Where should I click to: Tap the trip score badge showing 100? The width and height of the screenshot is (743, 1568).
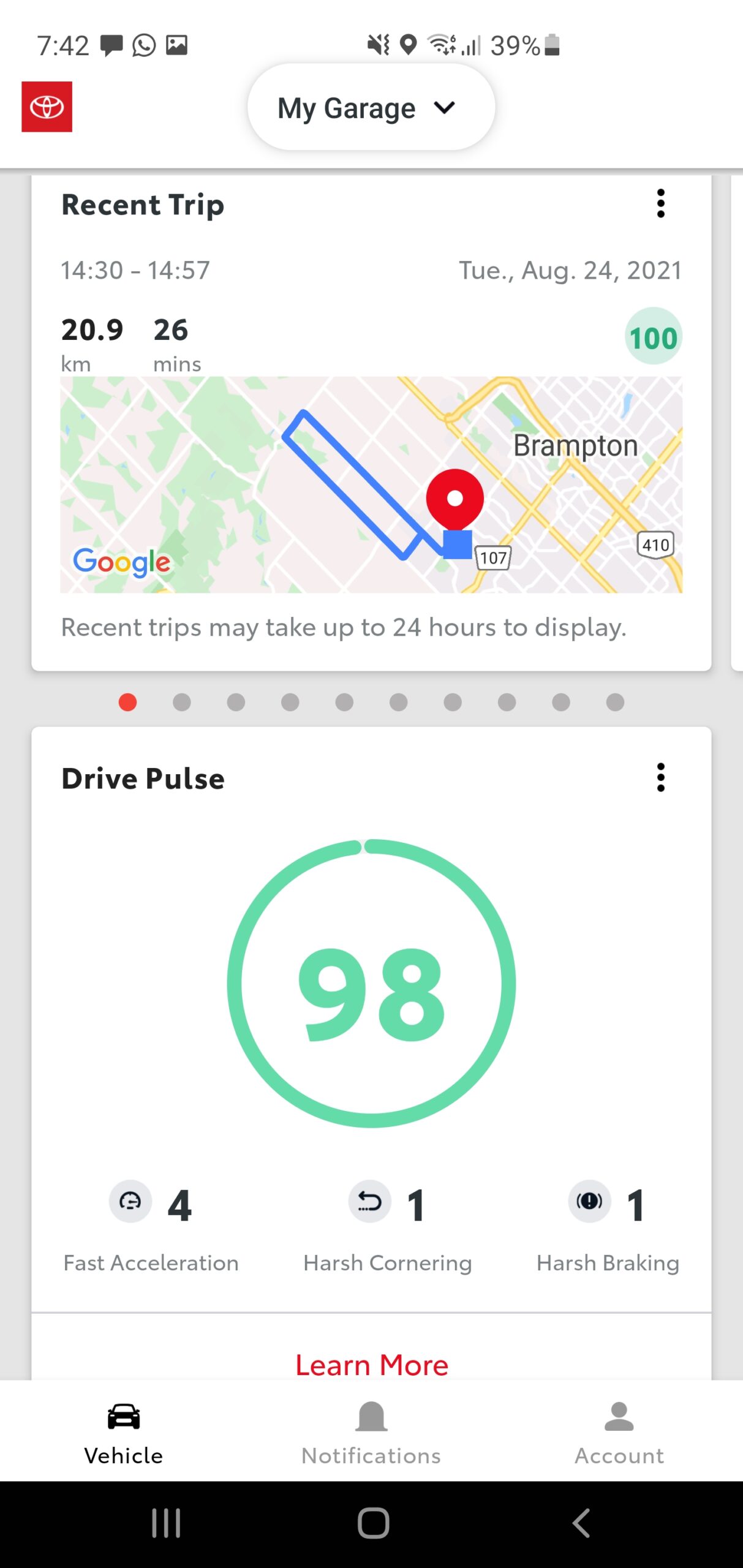point(653,337)
